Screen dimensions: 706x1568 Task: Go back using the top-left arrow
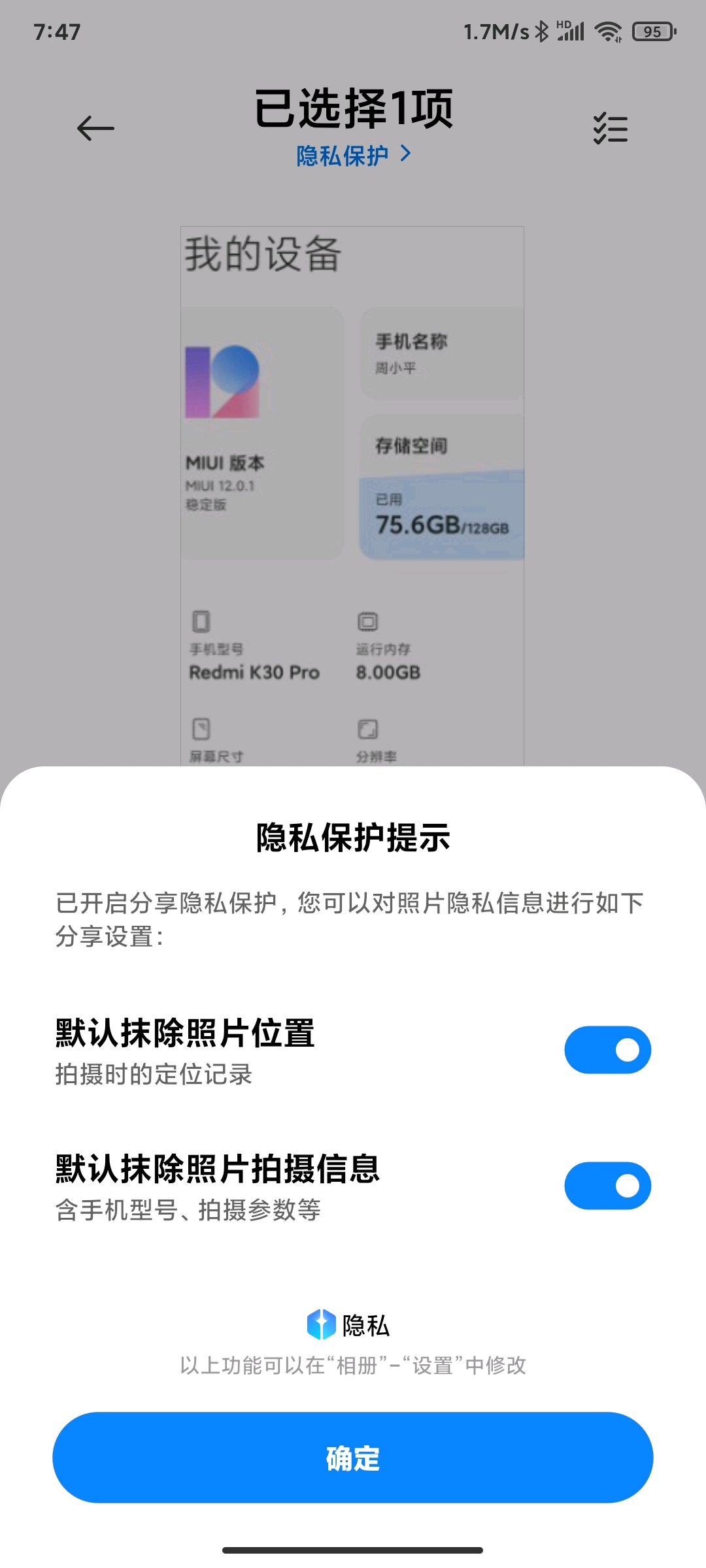tap(95, 128)
